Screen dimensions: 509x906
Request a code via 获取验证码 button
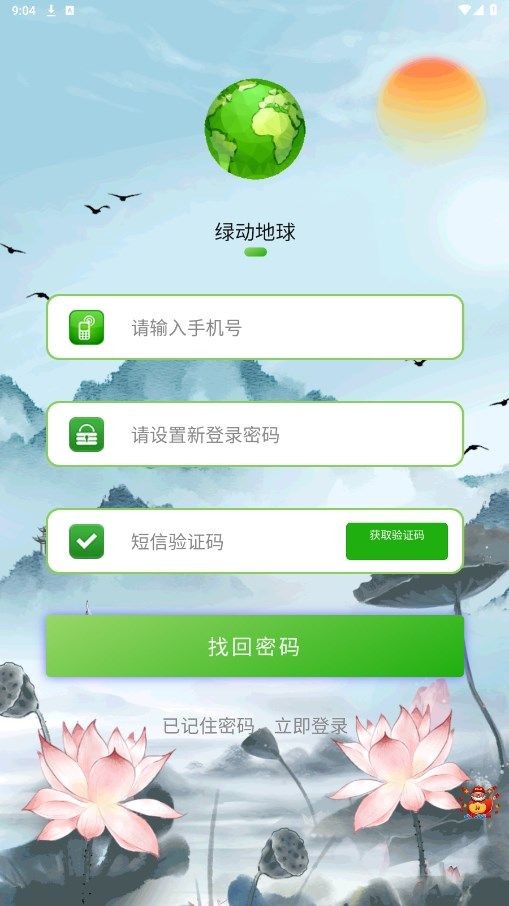pos(397,541)
